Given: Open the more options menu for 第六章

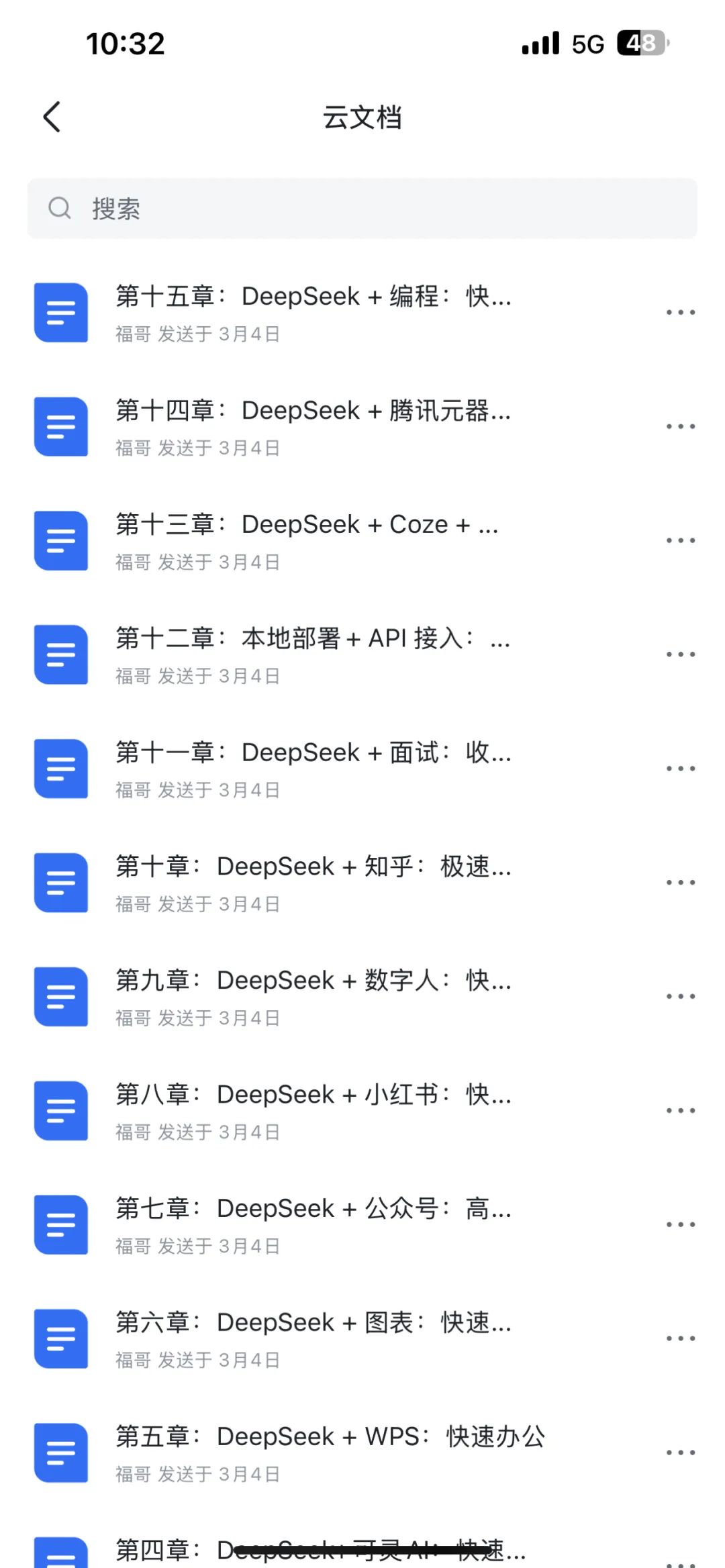Looking at the screenshot, I should (x=679, y=1338).
